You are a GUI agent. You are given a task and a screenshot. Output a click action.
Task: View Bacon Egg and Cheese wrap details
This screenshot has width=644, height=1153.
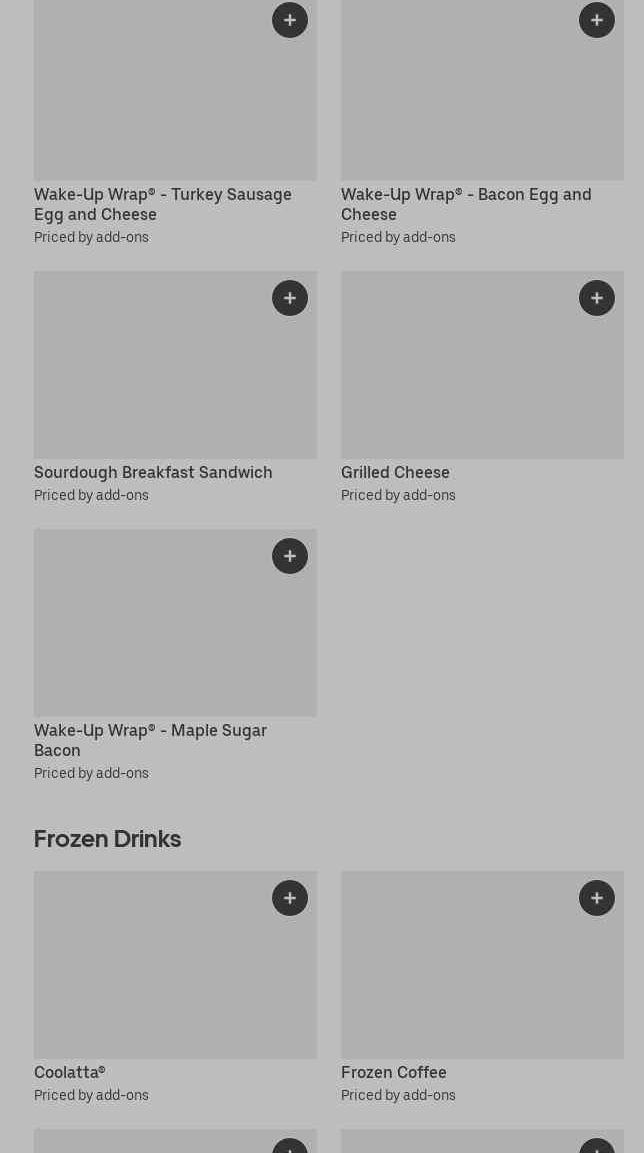[465, 203]
